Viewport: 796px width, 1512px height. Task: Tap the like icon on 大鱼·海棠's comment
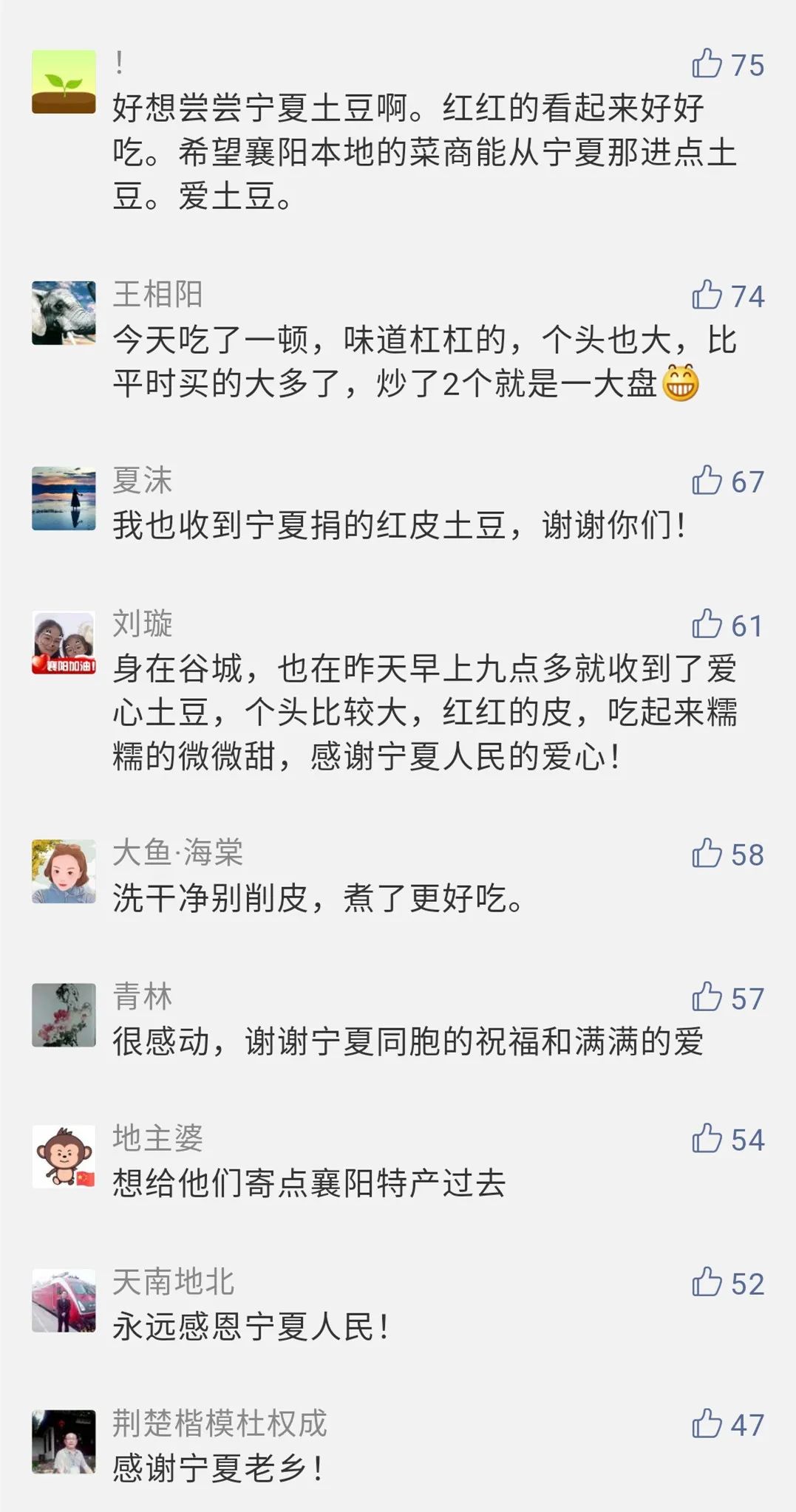(707, 854)
